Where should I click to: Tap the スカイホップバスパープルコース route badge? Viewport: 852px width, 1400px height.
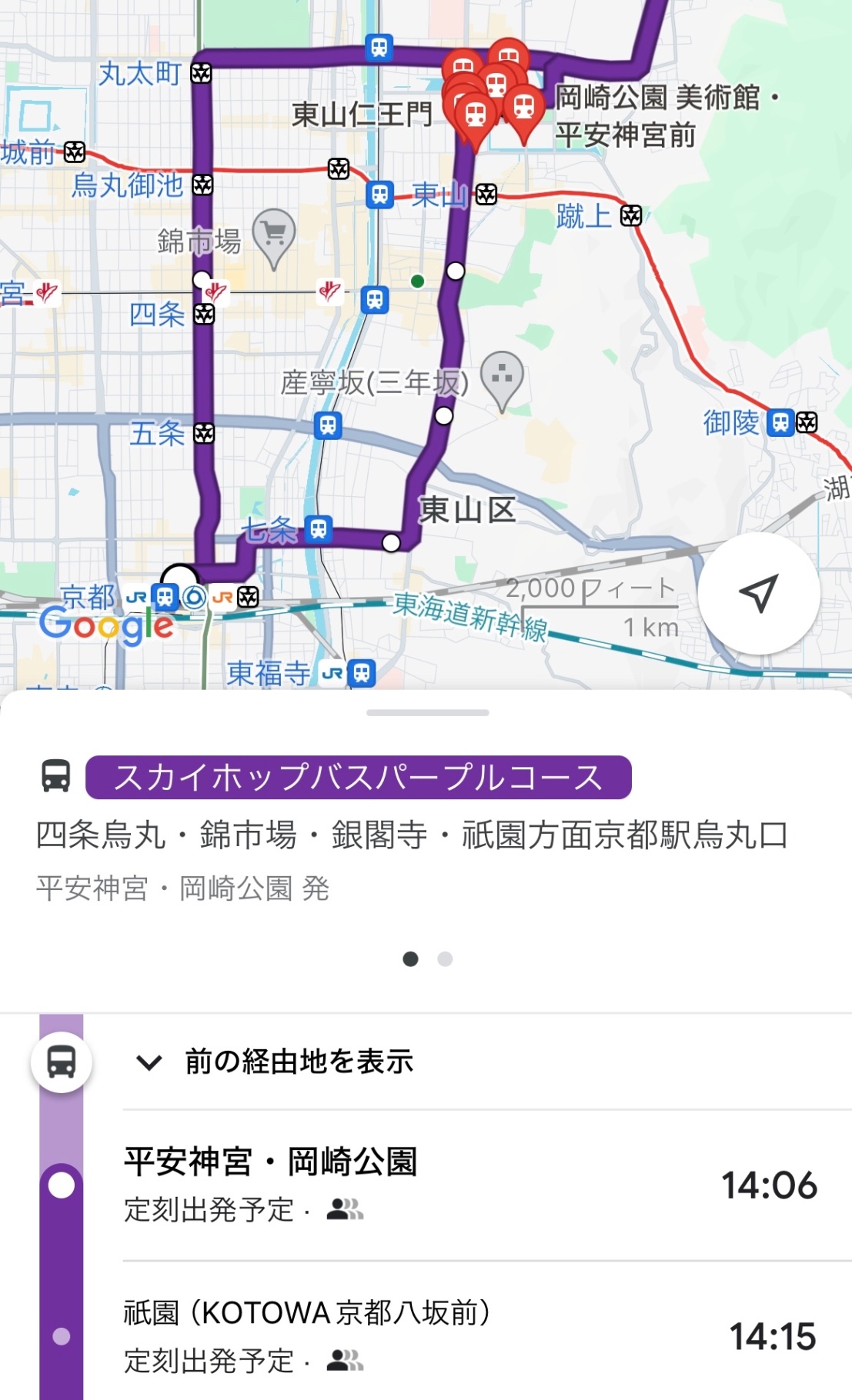click(358, 778)
